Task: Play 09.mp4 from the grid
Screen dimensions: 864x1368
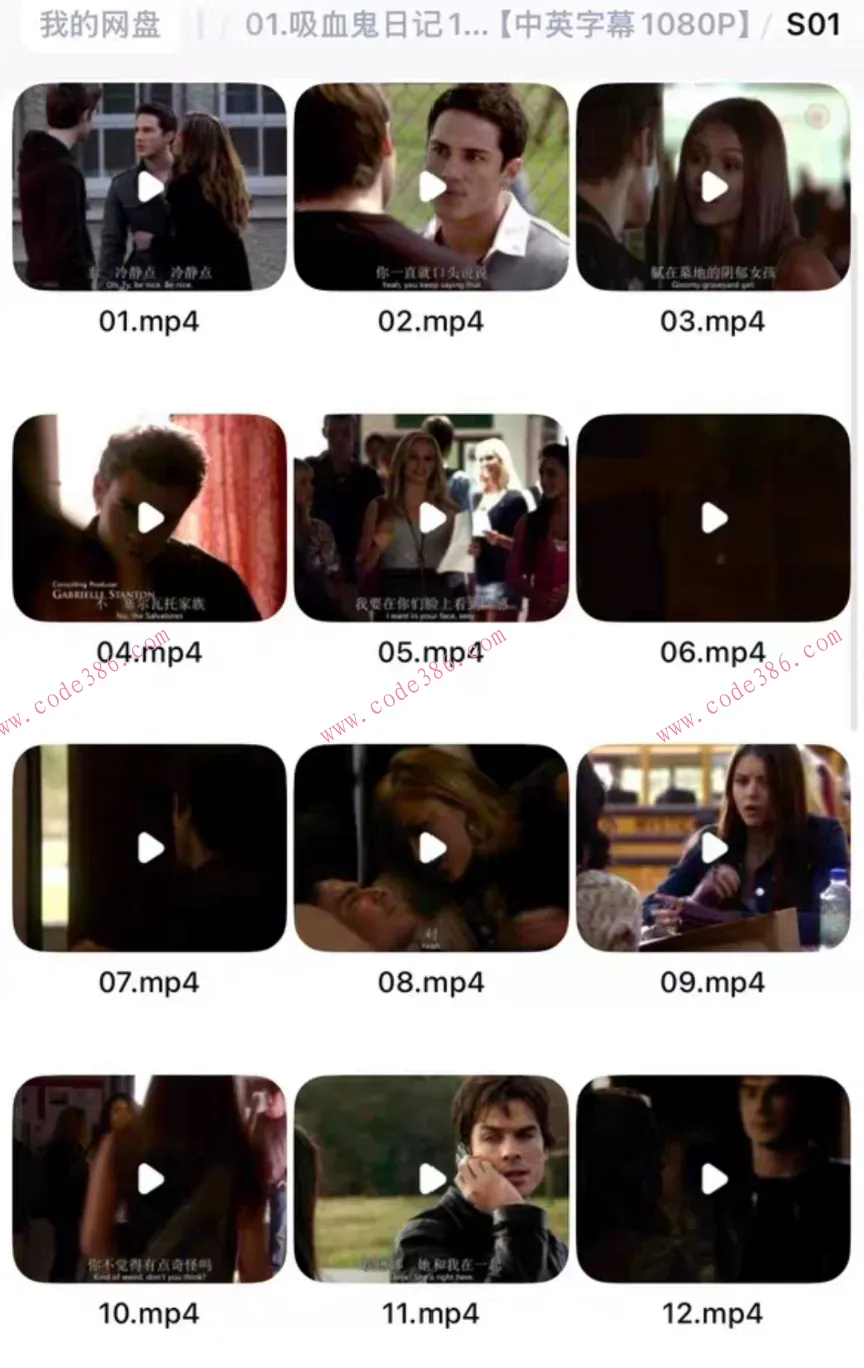Action: pyautogui.click(x=713, y=848)
